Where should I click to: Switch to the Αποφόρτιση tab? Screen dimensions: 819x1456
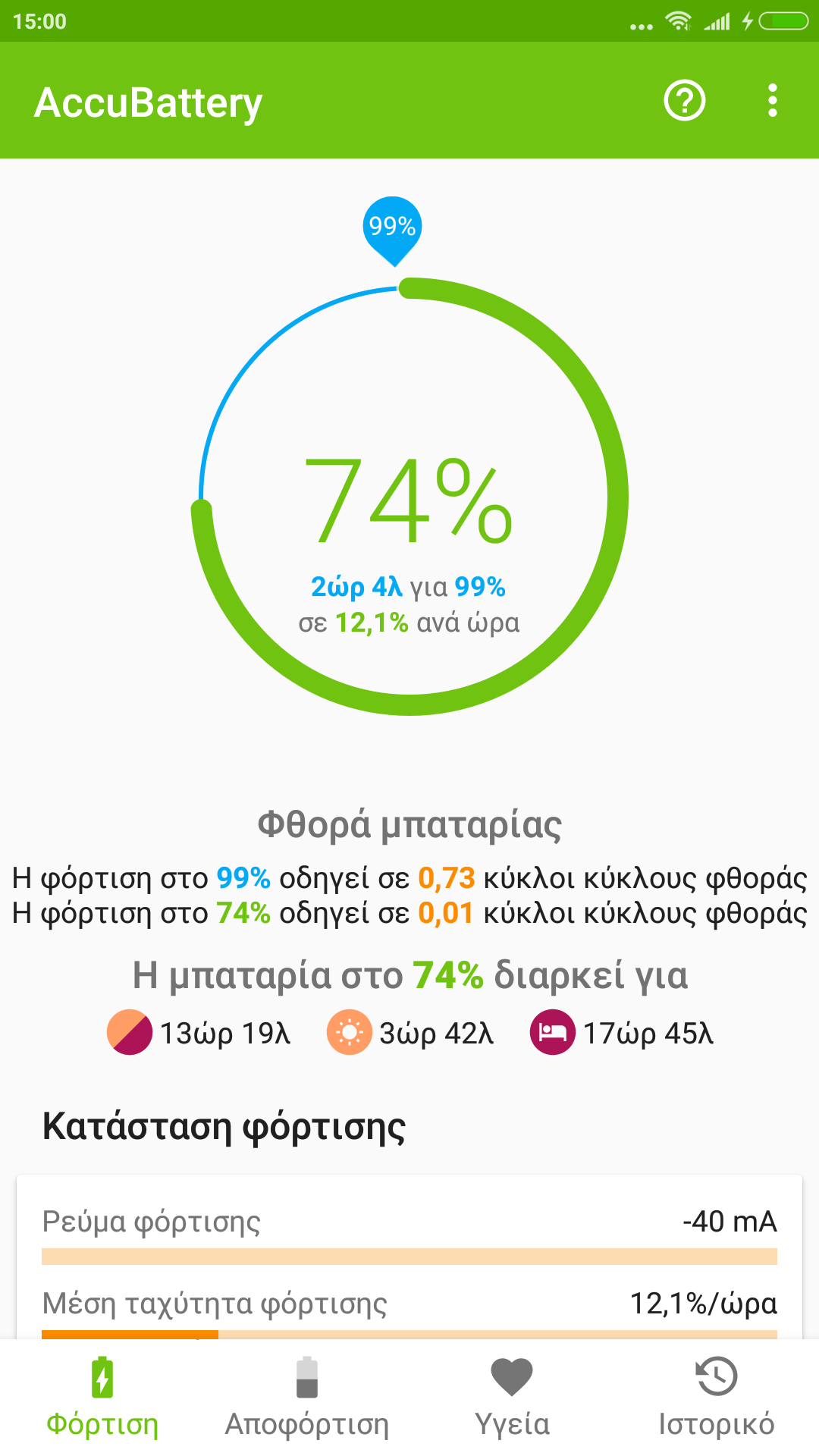click(x=307, y=1398)
